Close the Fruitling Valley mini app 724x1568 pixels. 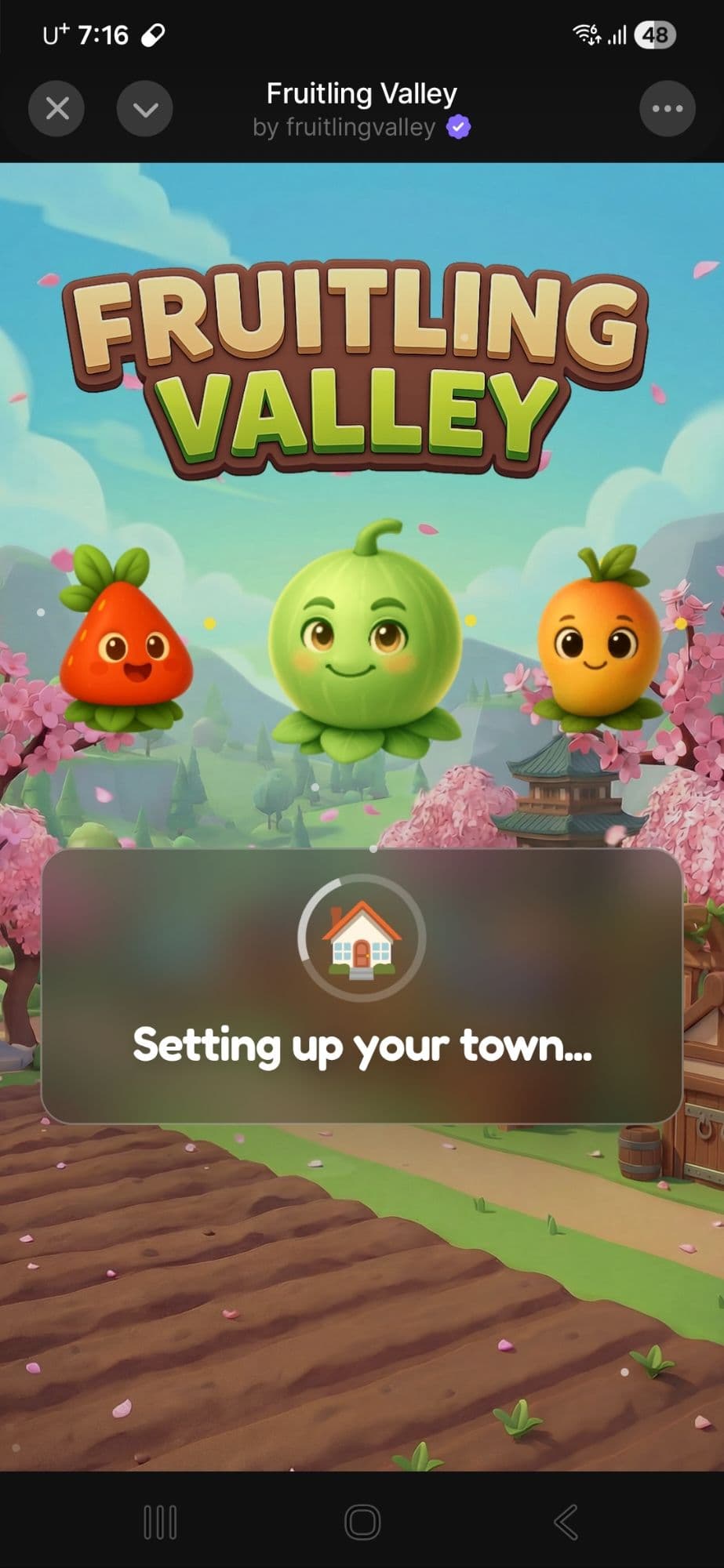click(56, 108)
